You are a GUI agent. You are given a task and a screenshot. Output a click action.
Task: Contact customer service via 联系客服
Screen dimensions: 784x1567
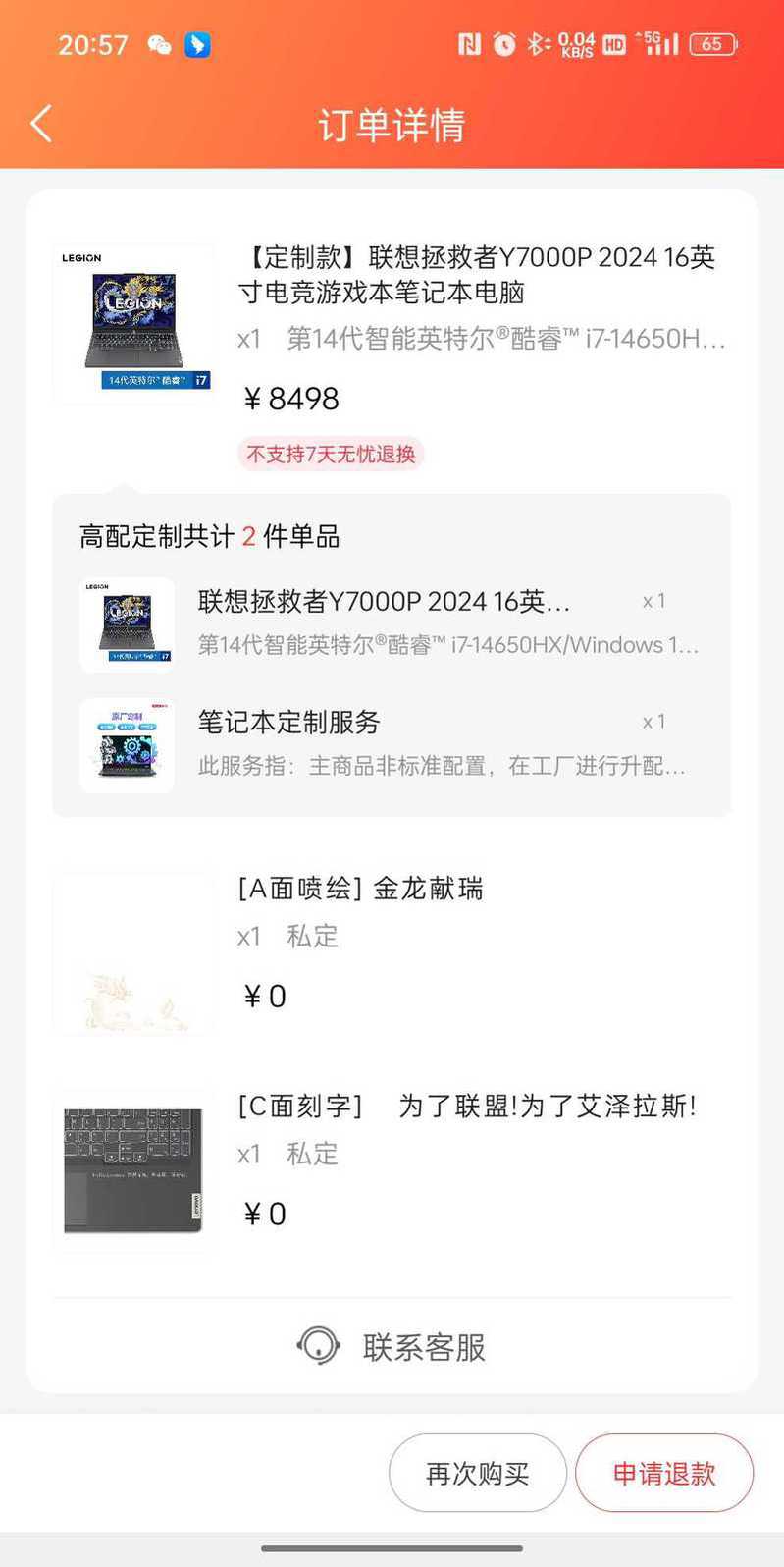point(392,1346)
